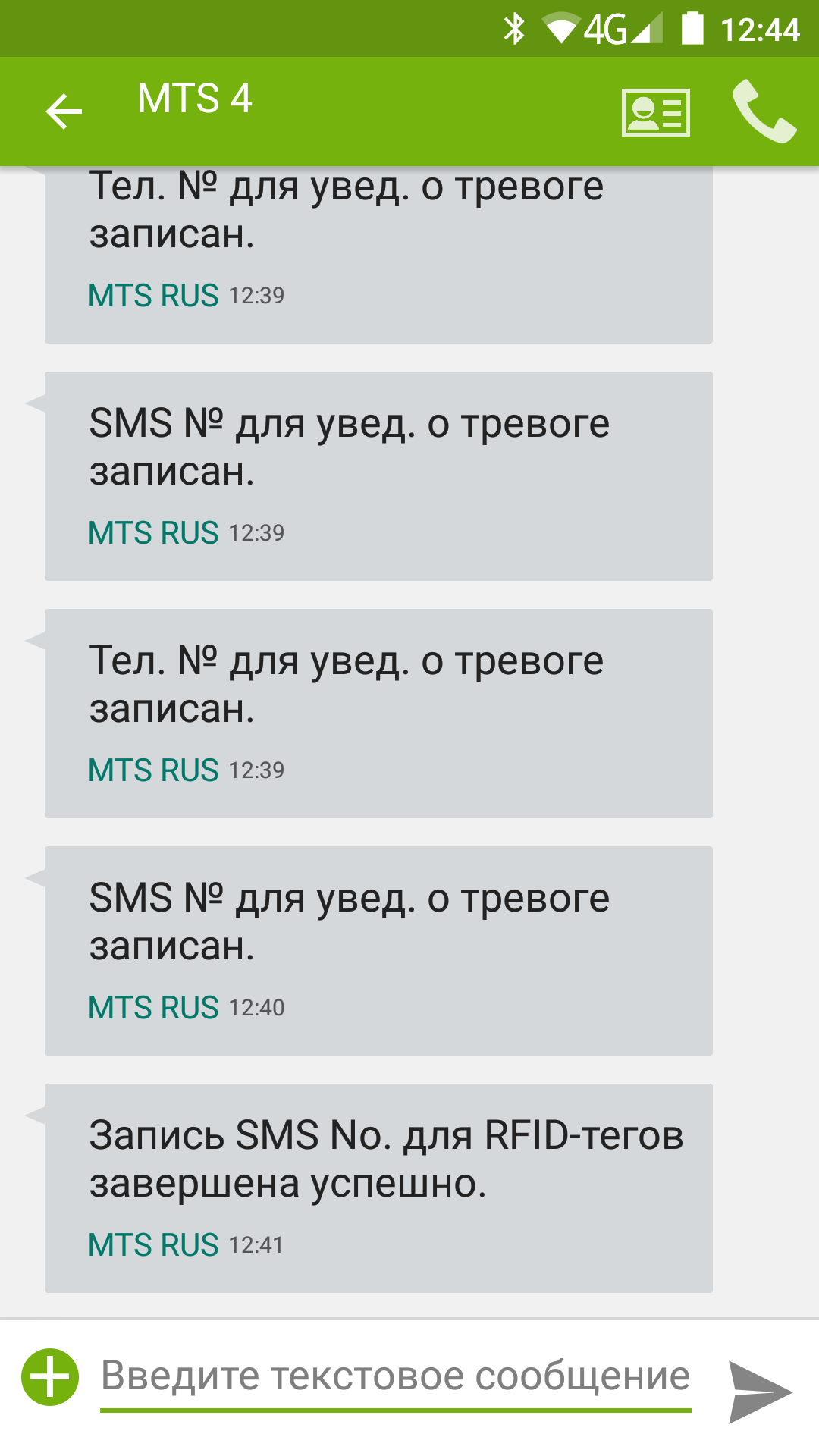
Task: Tap the green plus attachment button
Action: 50,1376
